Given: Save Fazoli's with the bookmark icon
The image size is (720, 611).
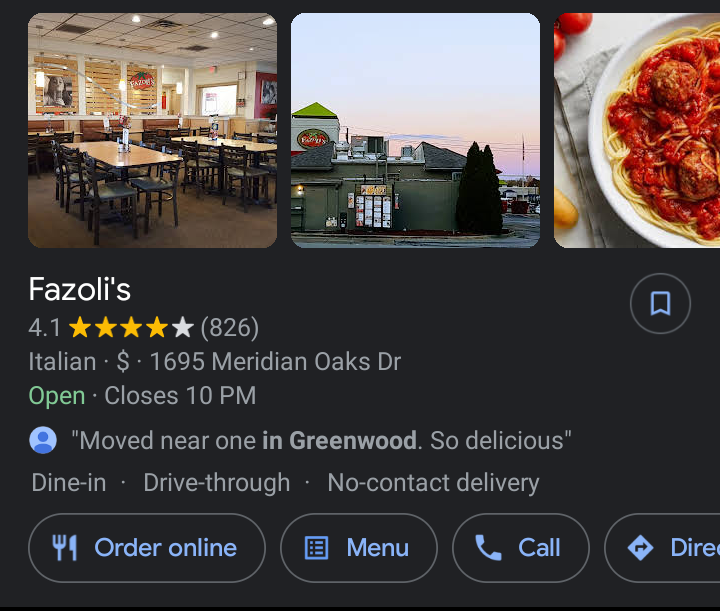Looking at the screenshot, I should point(660,303).
